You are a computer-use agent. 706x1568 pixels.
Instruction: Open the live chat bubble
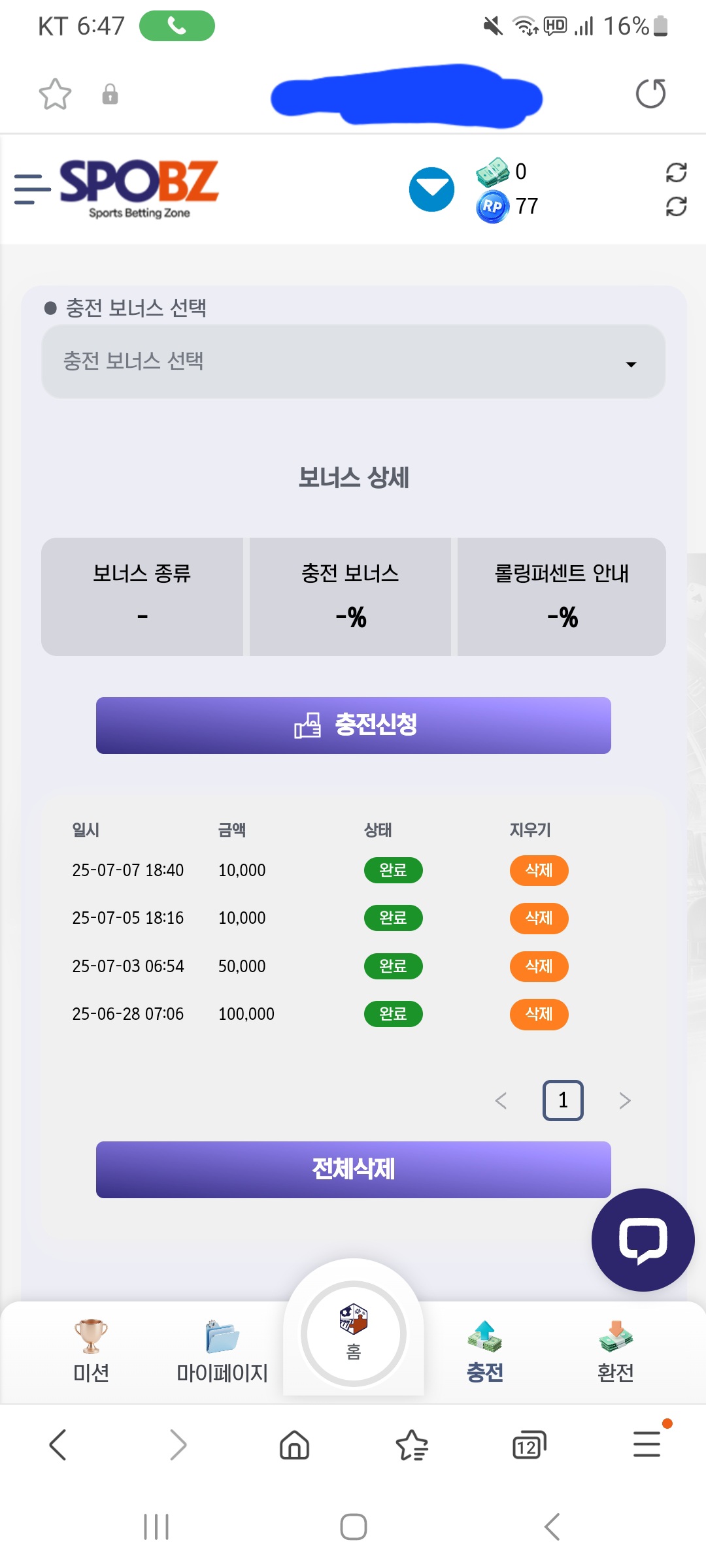pos(643,1239)
